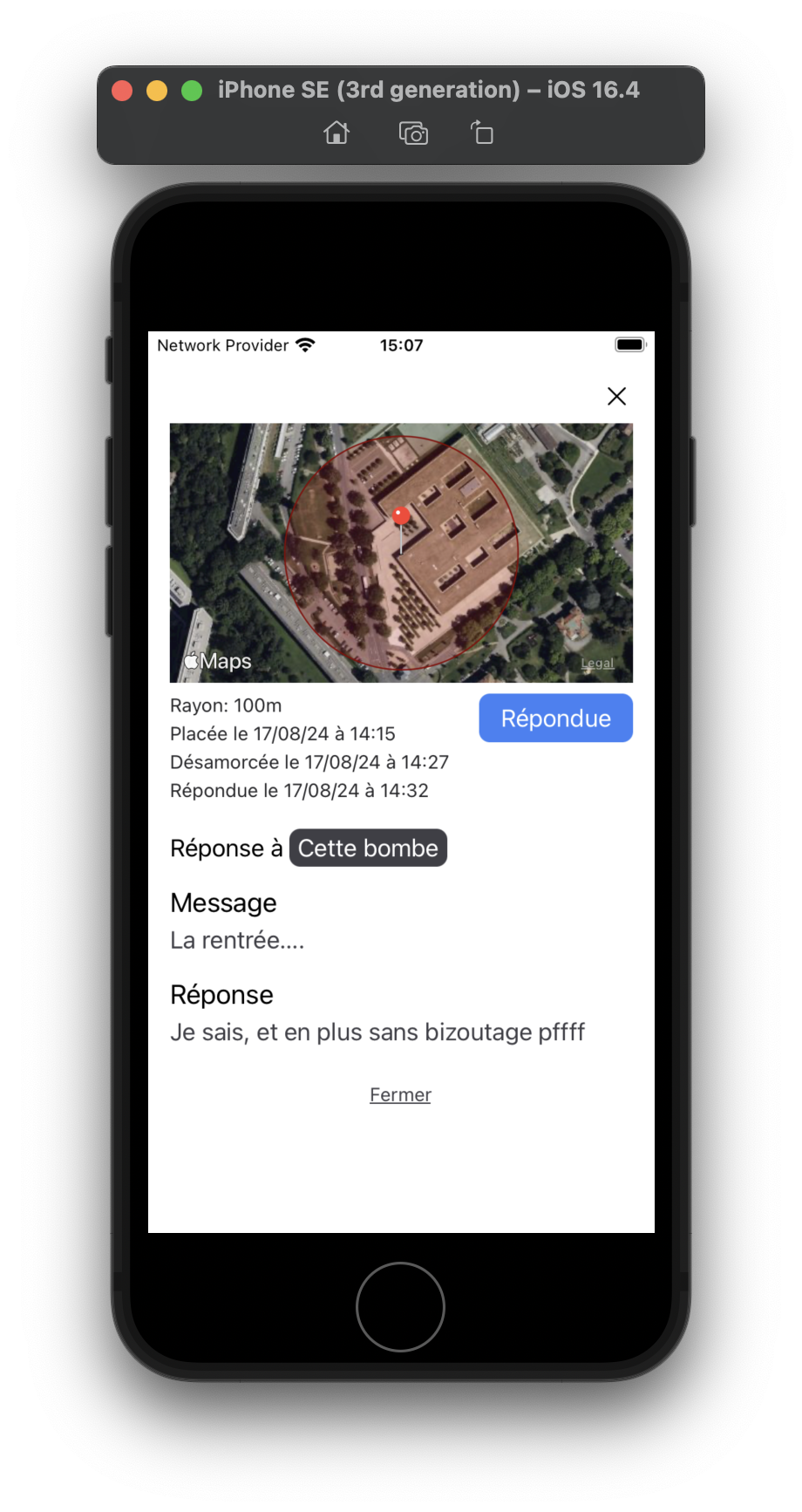Open the Cette bombe chip
The image size is (802, 1512).
coord(368,848)
